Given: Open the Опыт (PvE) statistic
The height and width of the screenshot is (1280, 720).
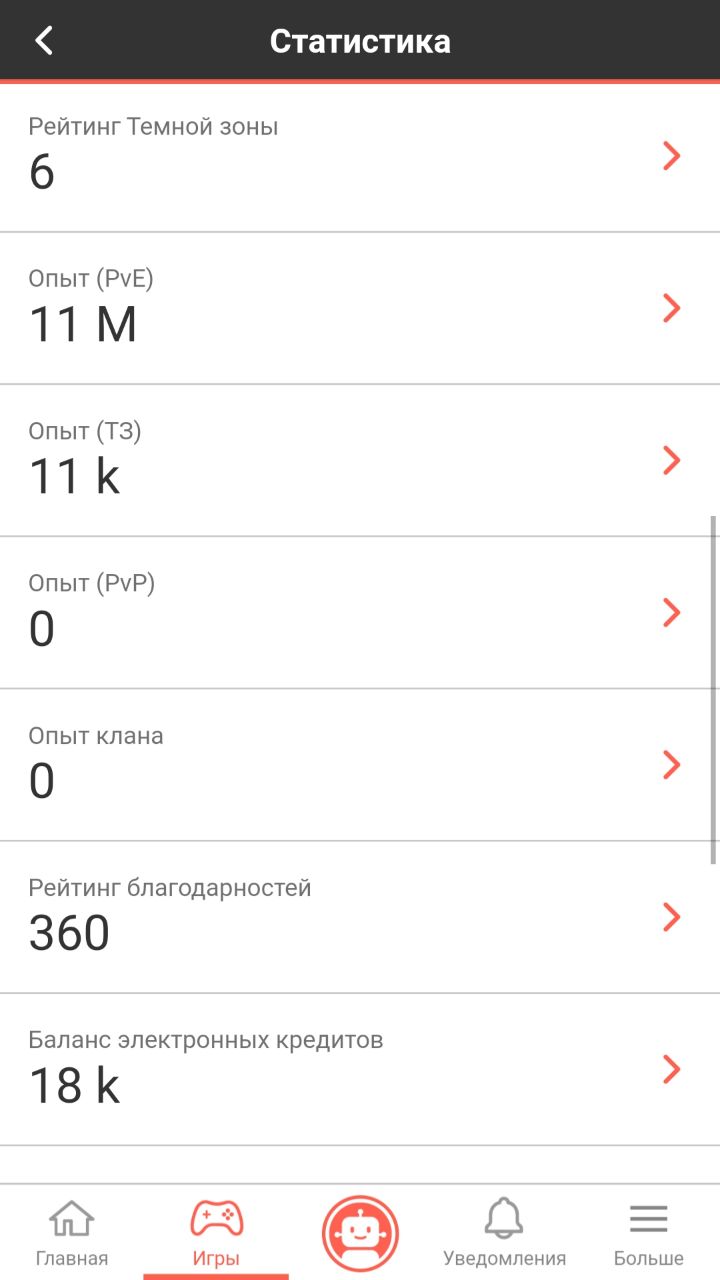Looking at the screenshot, I should click(x=360, y=308).
